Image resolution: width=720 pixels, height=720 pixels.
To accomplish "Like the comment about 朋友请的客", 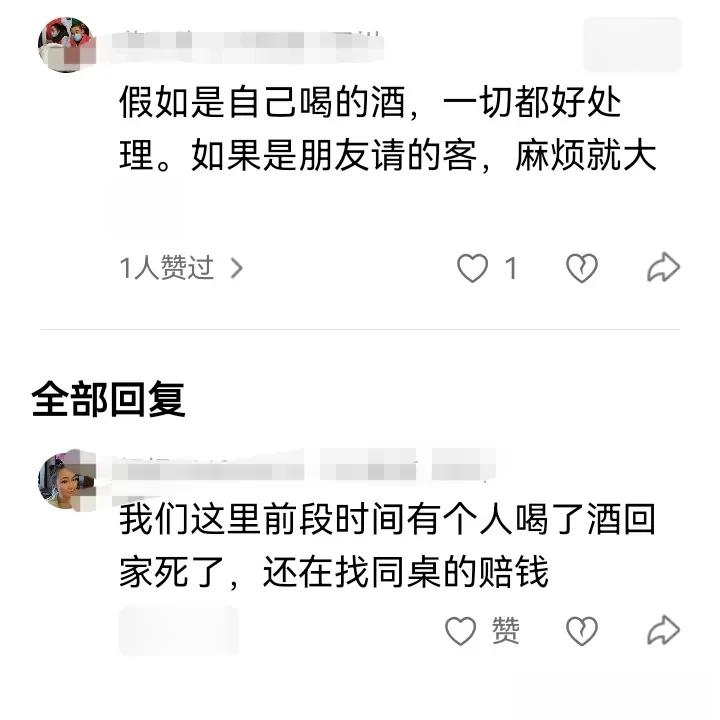I will [x=472, y=268].
